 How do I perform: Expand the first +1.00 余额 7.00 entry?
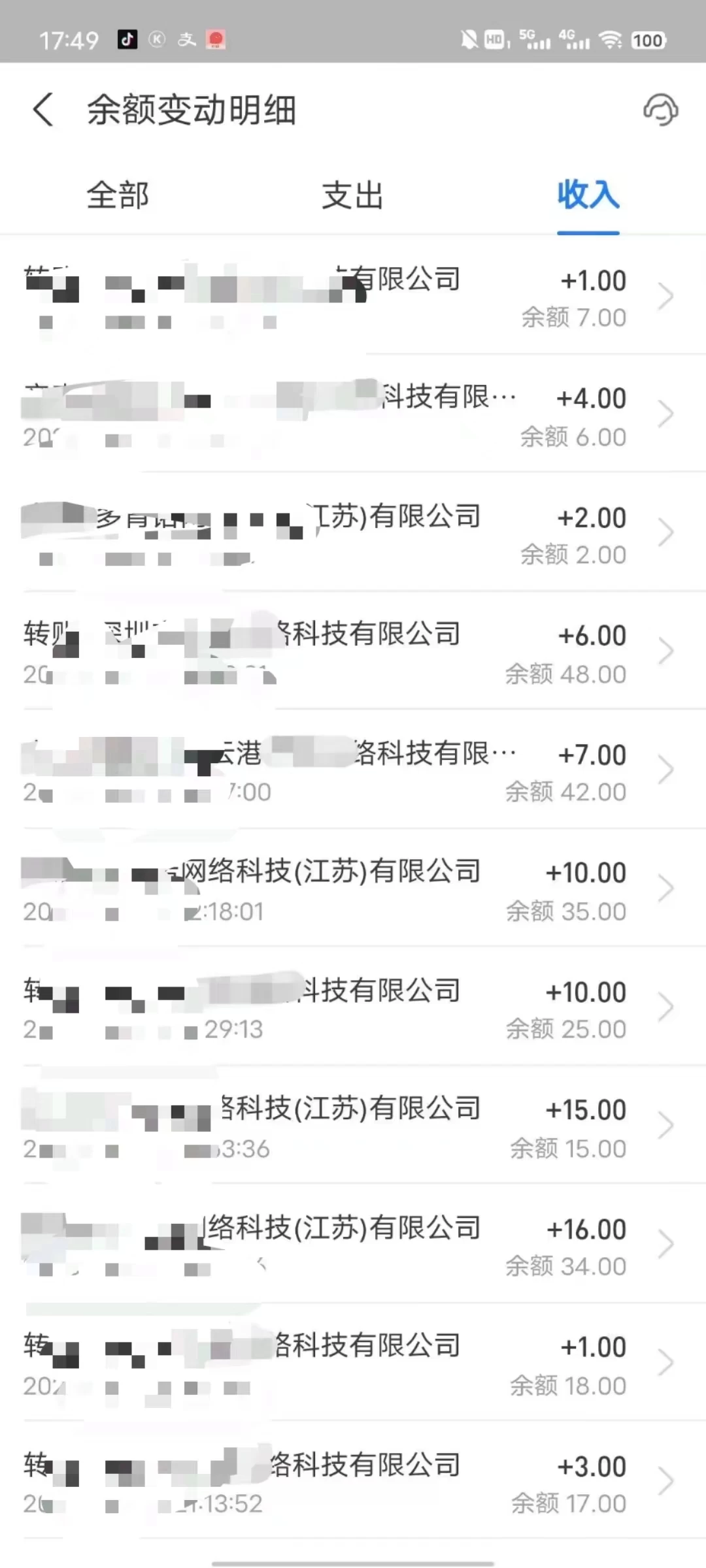click(353, 294)
